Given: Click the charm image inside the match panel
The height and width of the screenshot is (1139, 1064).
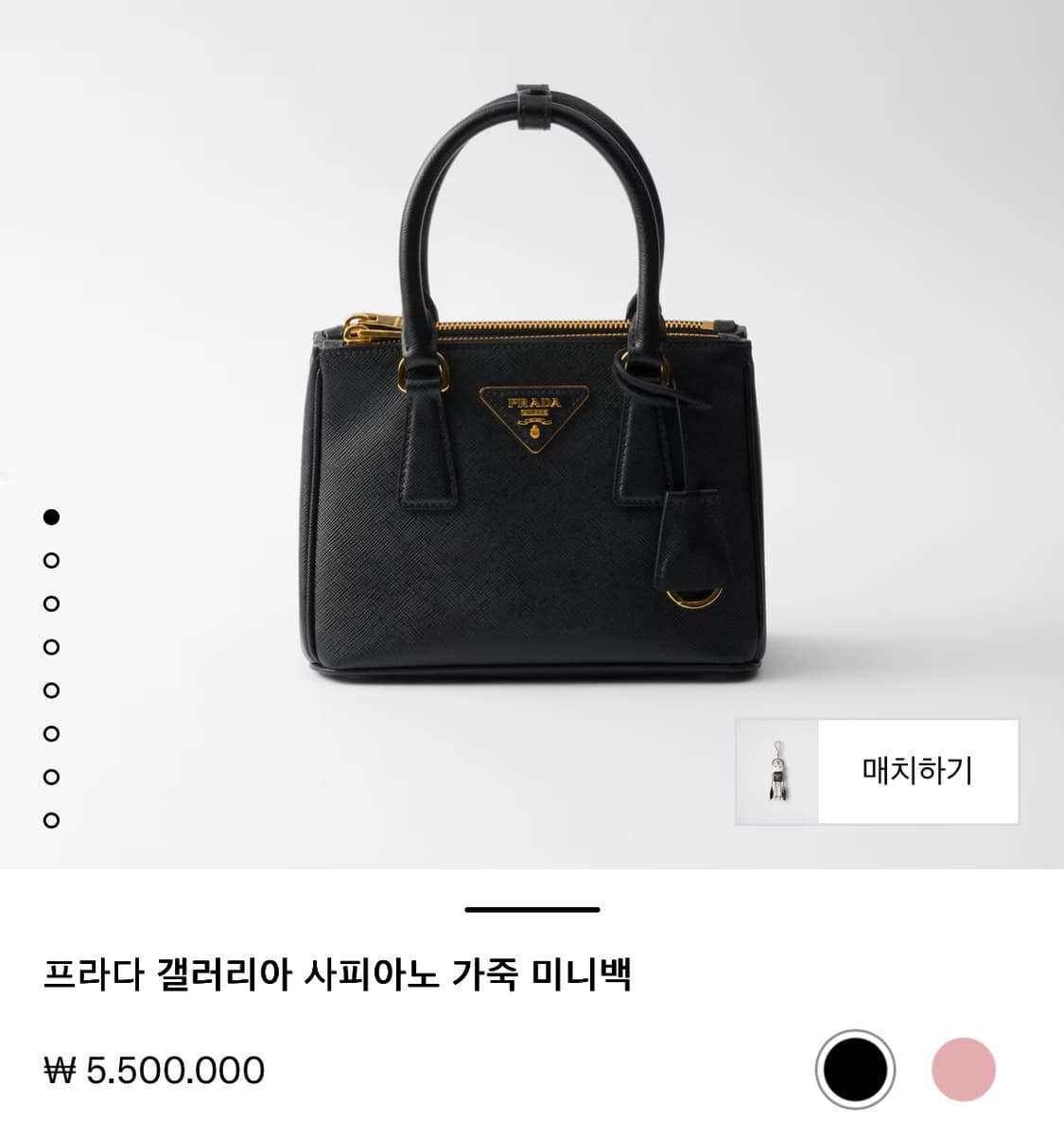Looking at the screenshot, I should click(x=776, y=773).
